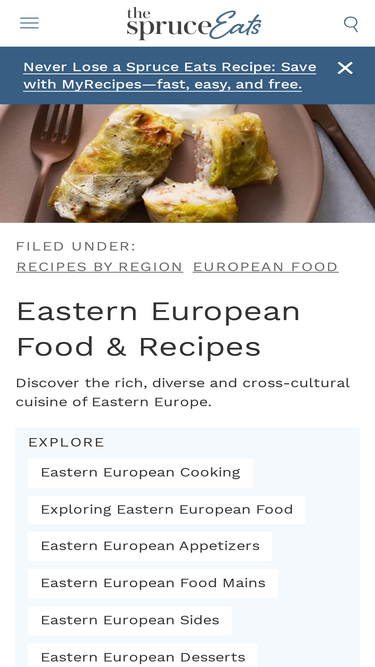This screenshot has height=667, width=375.
Task: Open the Recipes by Region link
Action: tap(99, 267)
